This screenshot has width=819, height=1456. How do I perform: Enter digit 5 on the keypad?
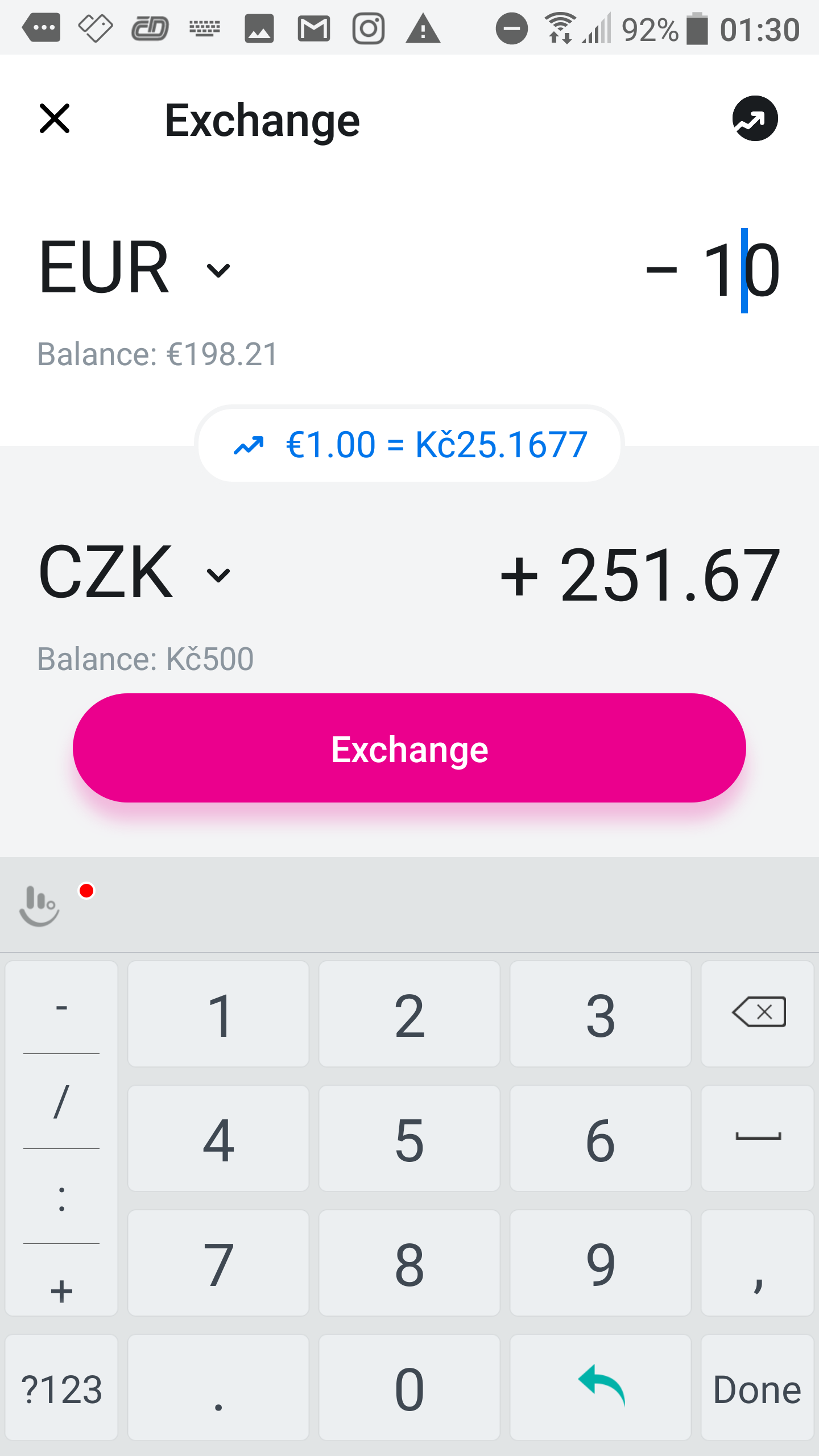tap(409, 1139)
